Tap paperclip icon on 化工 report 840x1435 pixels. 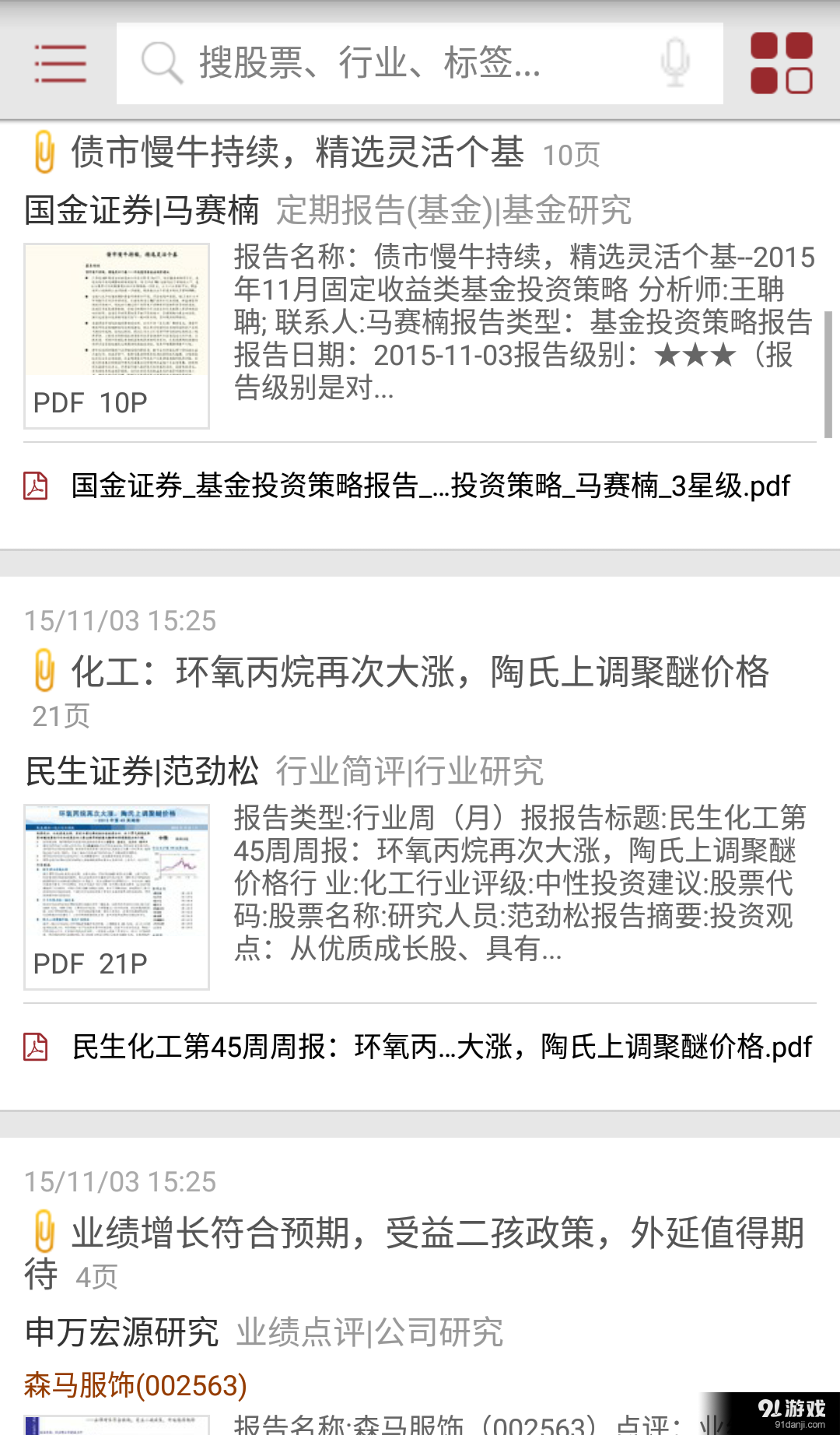(x=44, y=672)
